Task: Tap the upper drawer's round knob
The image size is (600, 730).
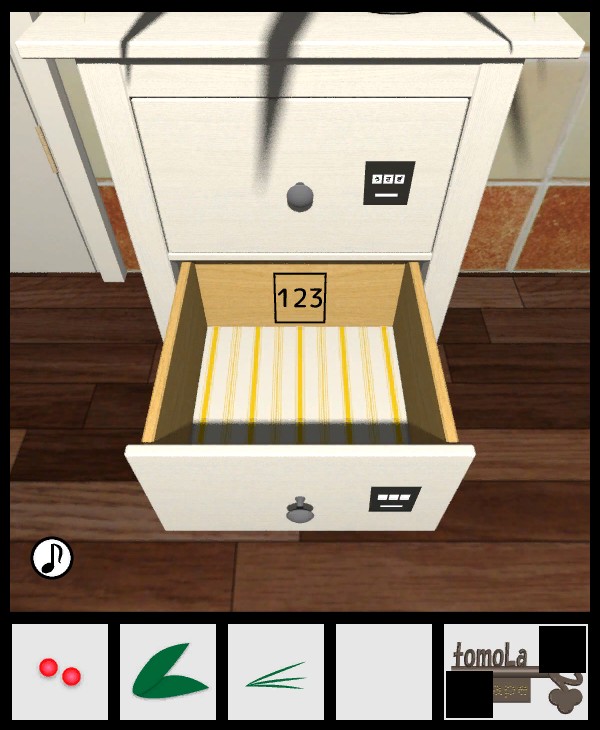Action: click(300, 197)
